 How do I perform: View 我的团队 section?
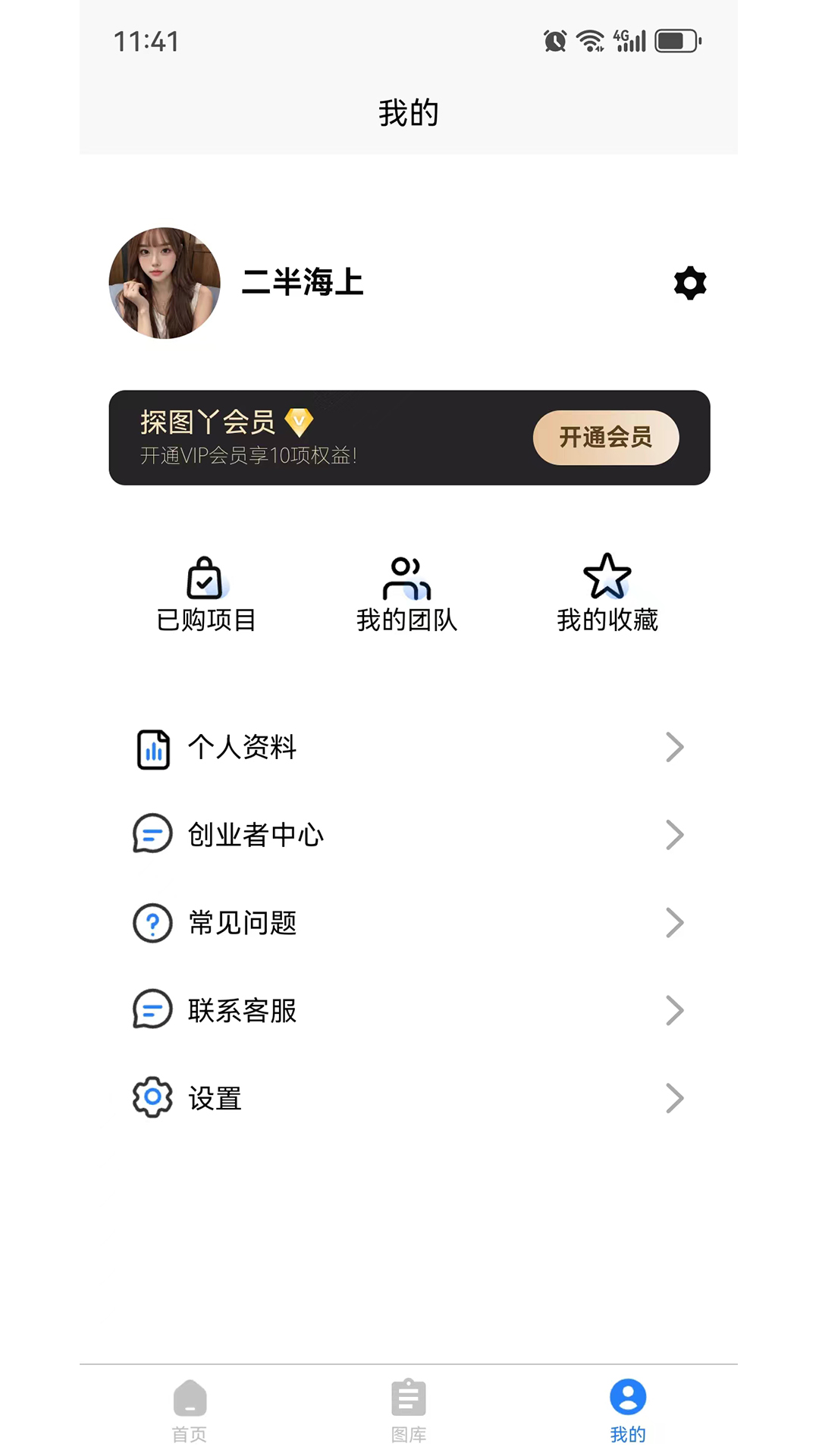pos(407,595)
